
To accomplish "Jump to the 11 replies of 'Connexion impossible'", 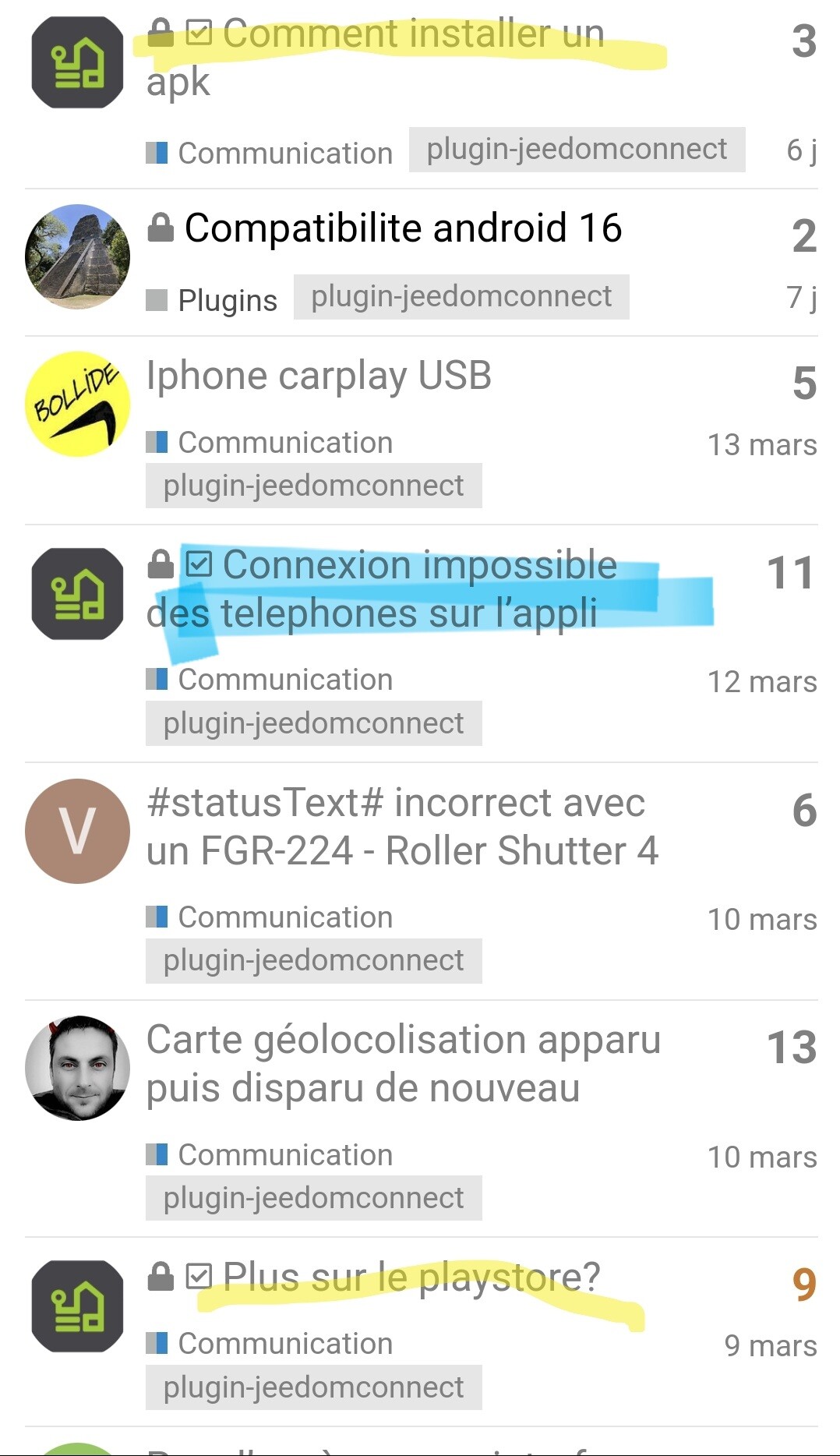I will click(x=790, y=574).
